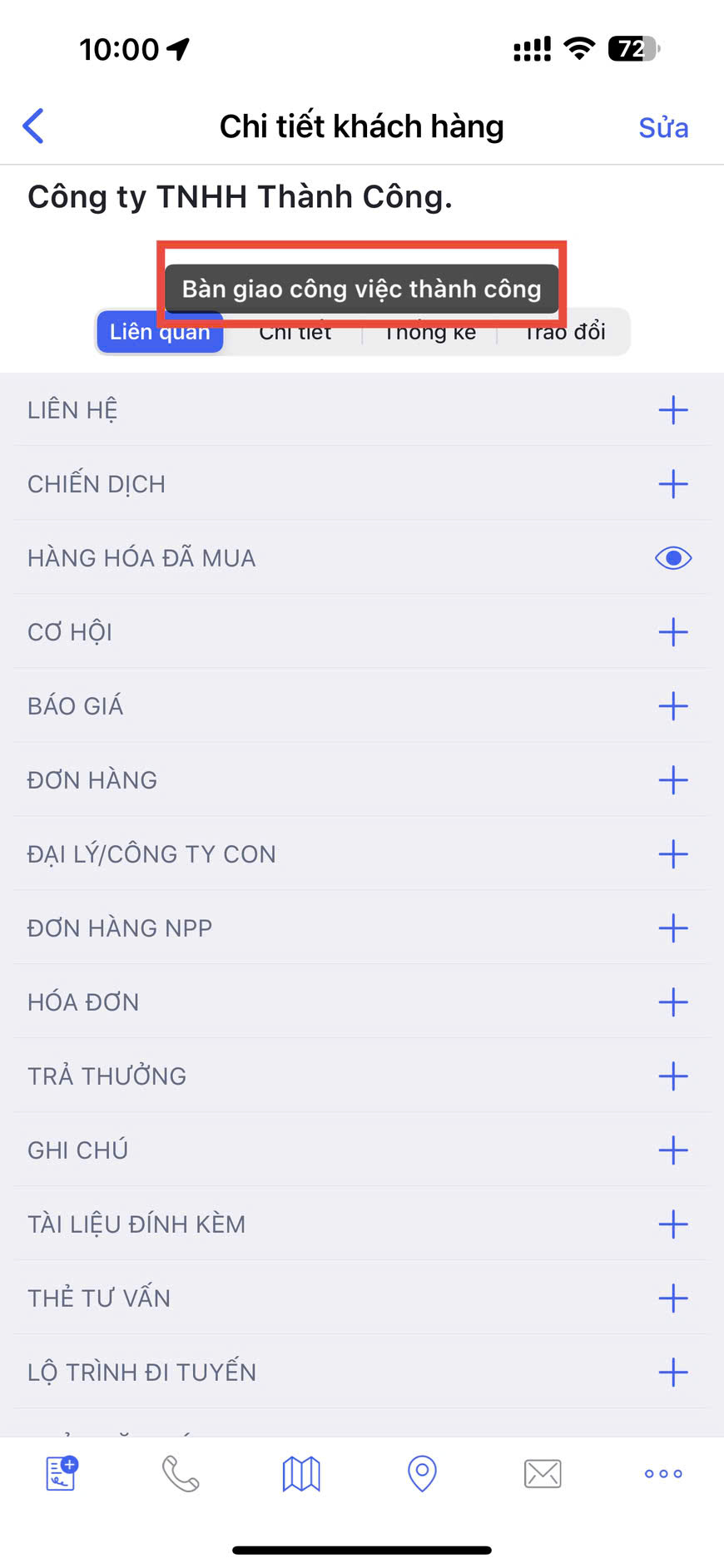The height and width of the screenshot is (1568, 724).
Task: Add a note under GHI CHÚ
Action: [672, 1150]
